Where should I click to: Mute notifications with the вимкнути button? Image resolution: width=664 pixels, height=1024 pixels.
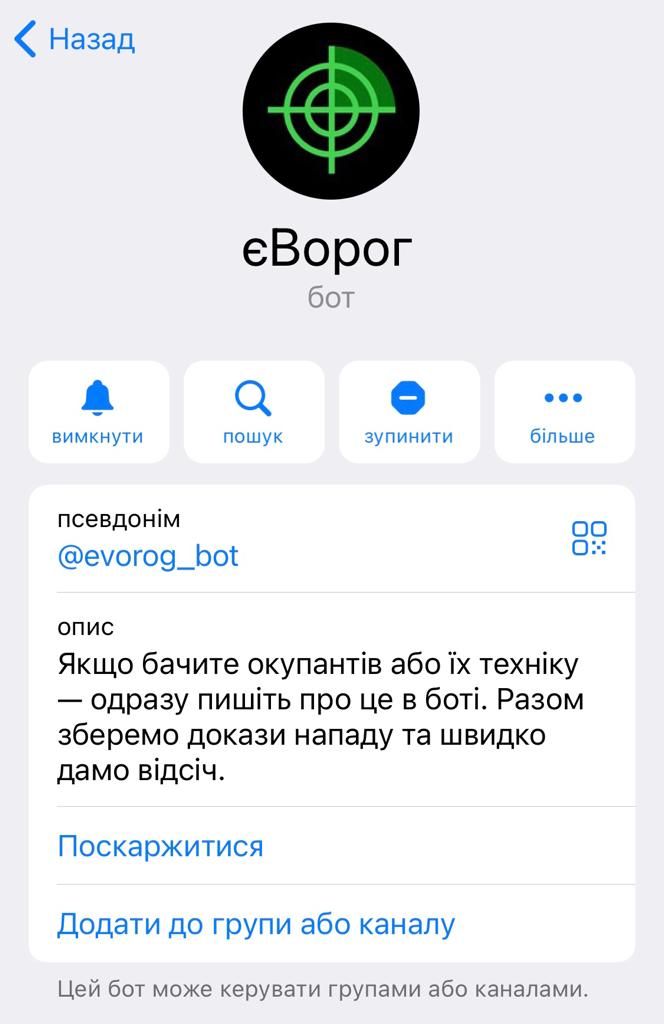[98, 412]
